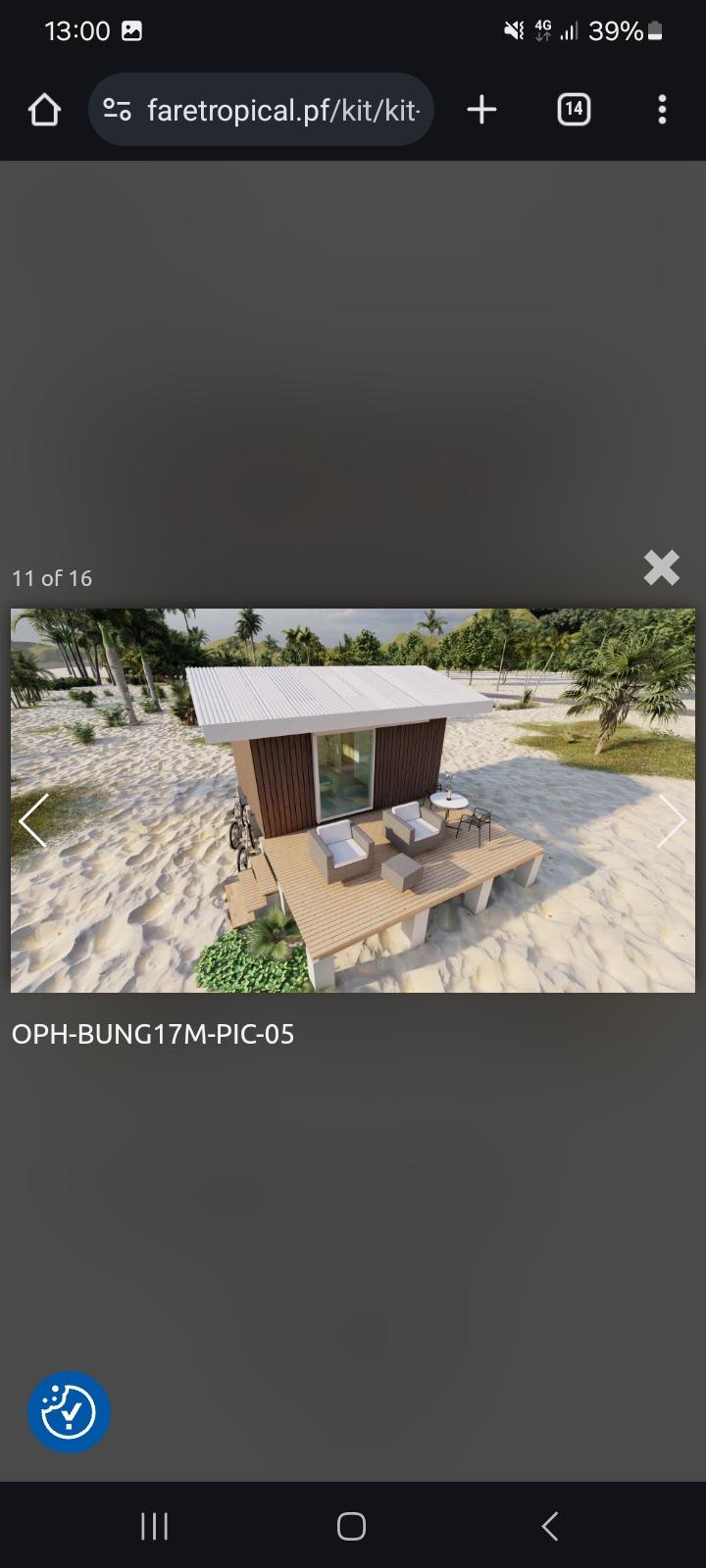Viewport: 706px width, 1568px height.
Task: Open the recent apps view
Action: (x=154, y=1526)
